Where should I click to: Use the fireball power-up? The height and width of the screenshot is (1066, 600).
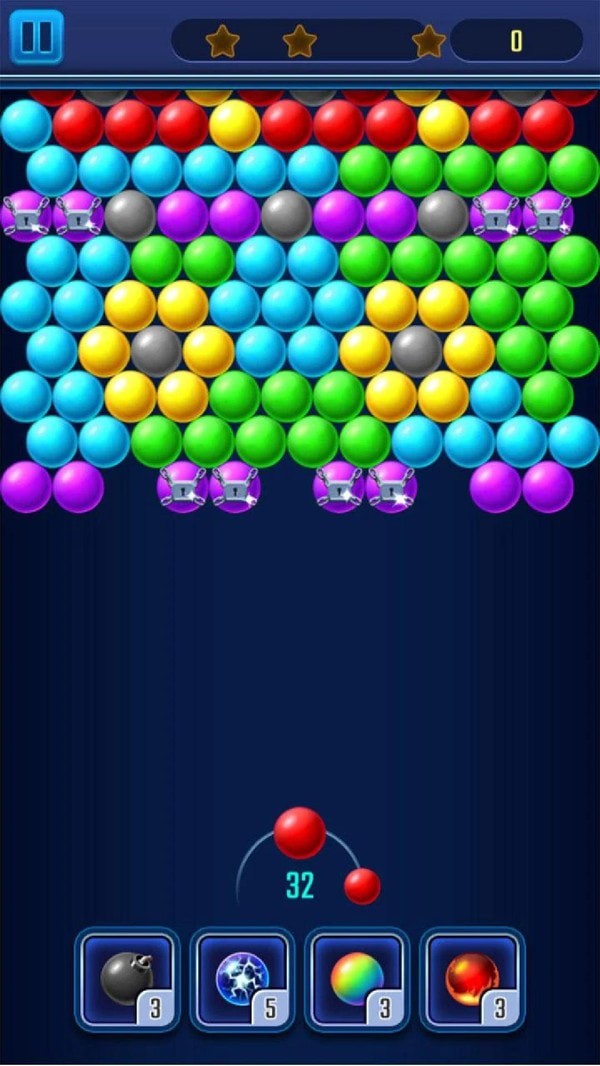click(x=472, y=979)
